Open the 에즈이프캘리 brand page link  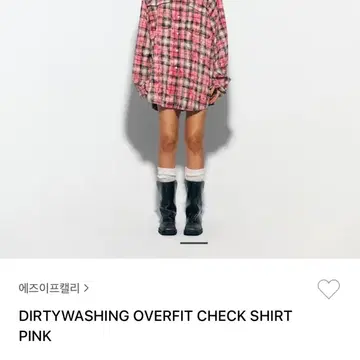point(54,288)
